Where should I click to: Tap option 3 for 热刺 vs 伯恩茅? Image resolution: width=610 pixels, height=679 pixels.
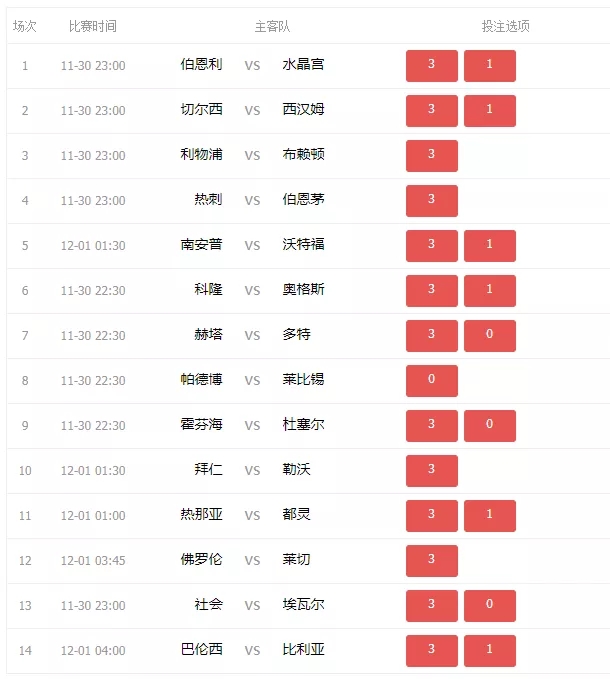431,200
